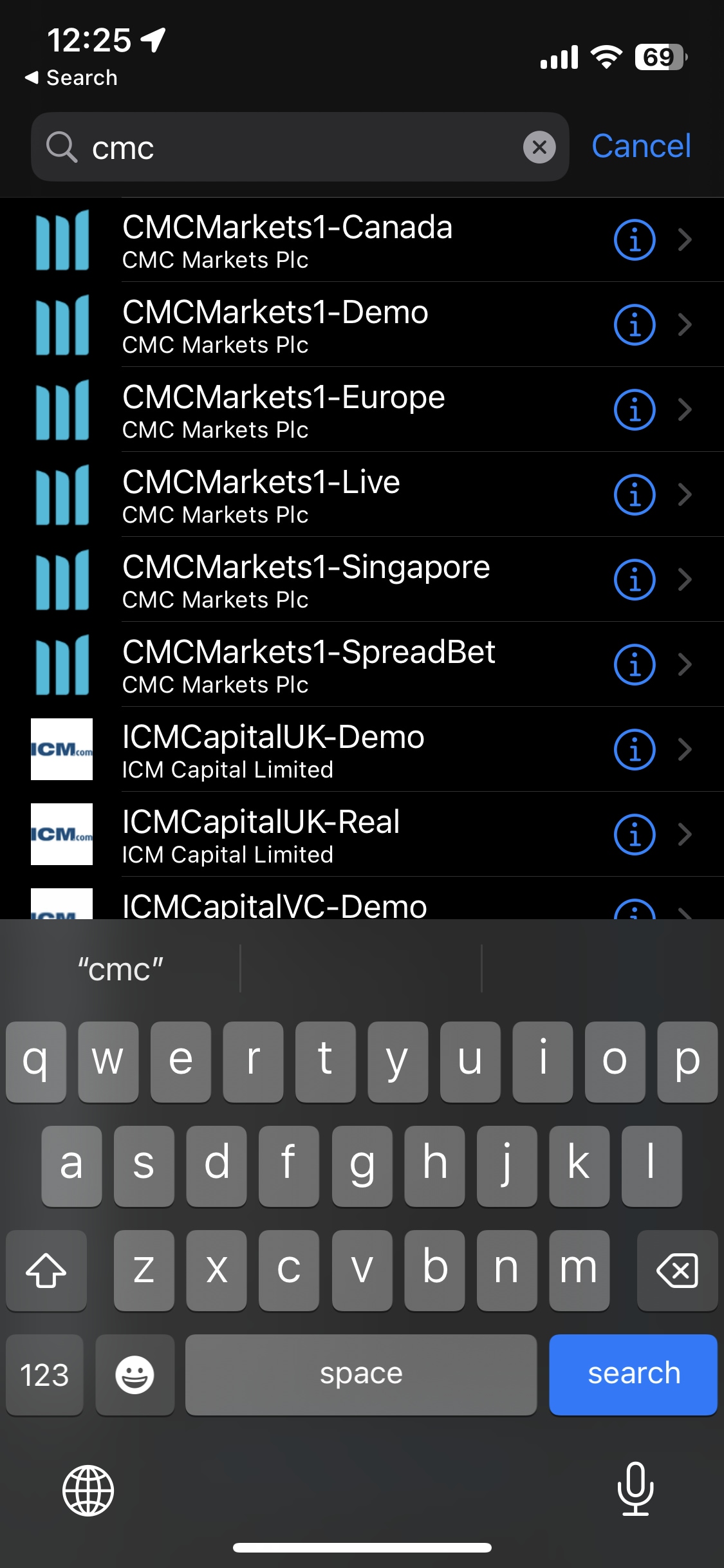
Task: Tap the backspace key on keyboard
Action: point(677,1270)
